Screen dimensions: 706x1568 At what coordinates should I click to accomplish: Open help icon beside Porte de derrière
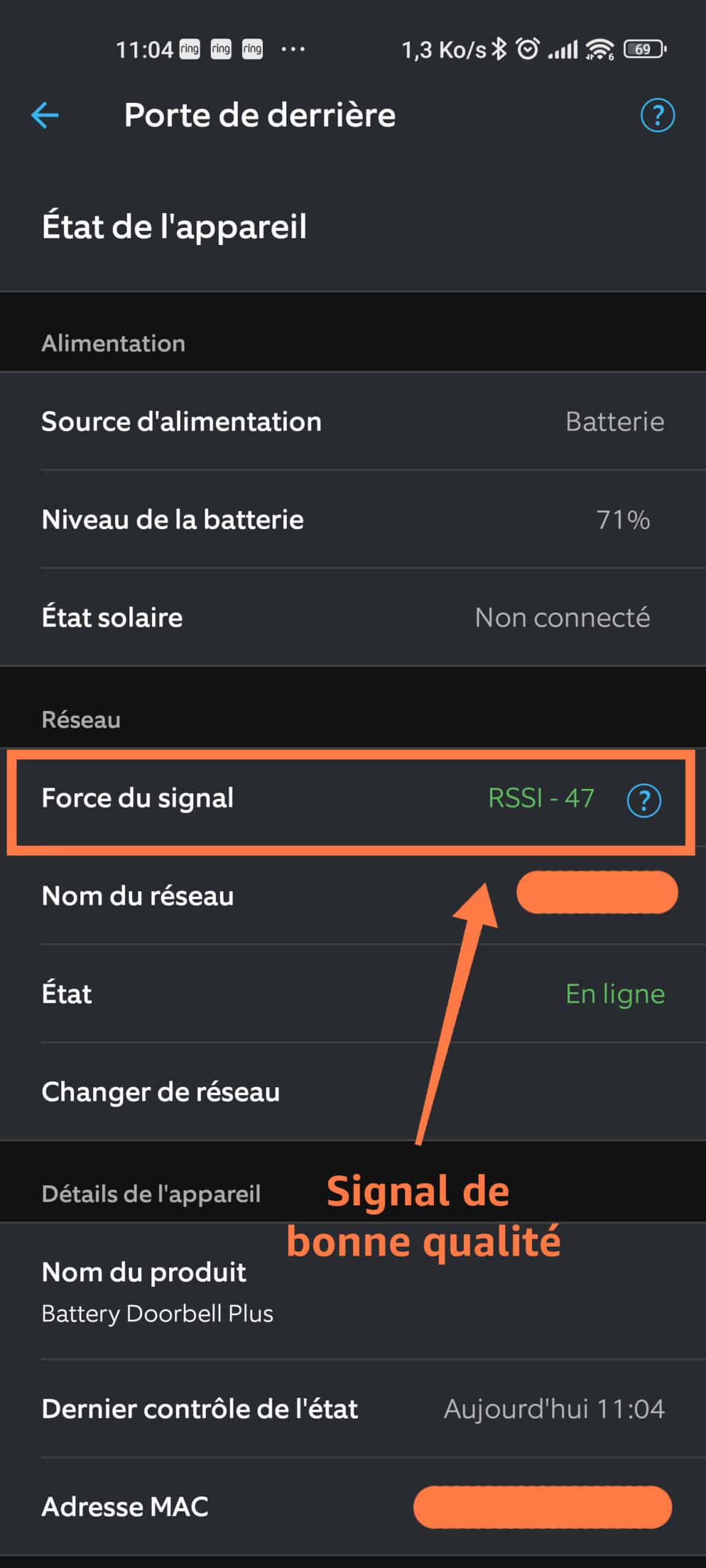658,115
